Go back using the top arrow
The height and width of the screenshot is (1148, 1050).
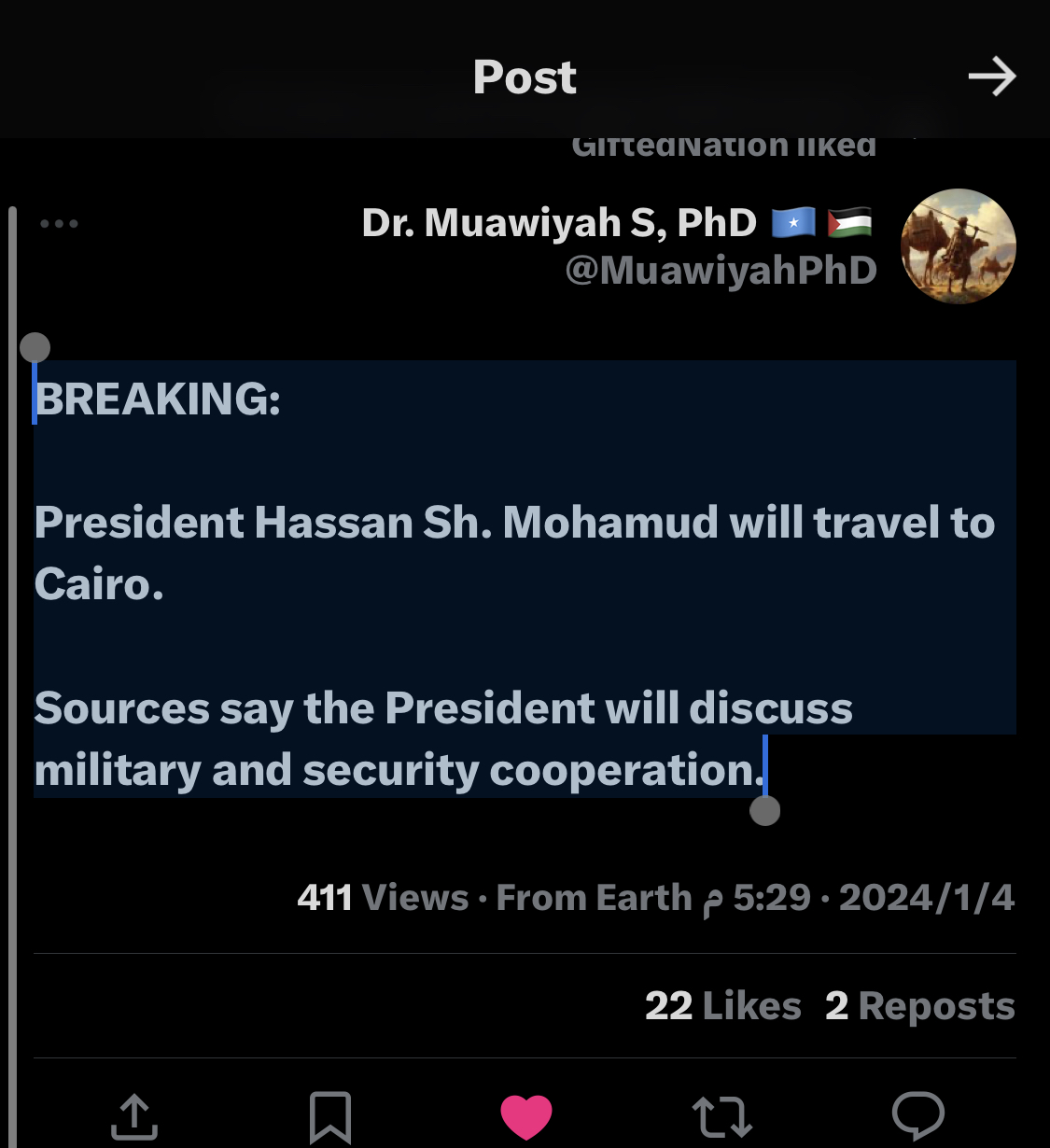pos(991,77)
